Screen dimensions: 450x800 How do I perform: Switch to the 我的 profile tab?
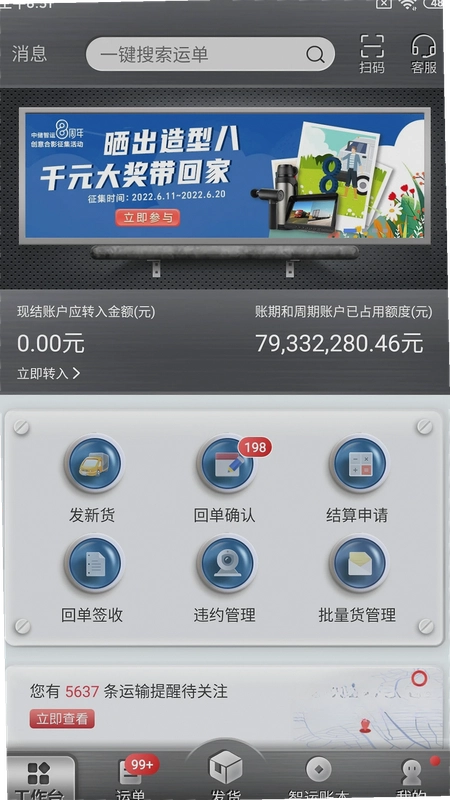412,777
